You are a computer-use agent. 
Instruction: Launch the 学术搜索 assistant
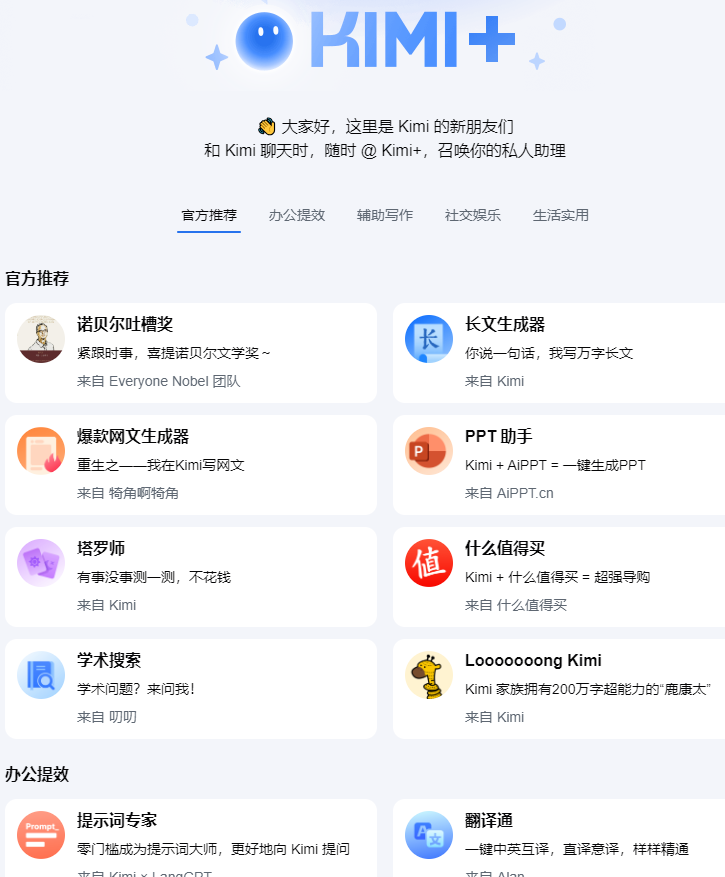pyautogui.click(x=191, y=688)
